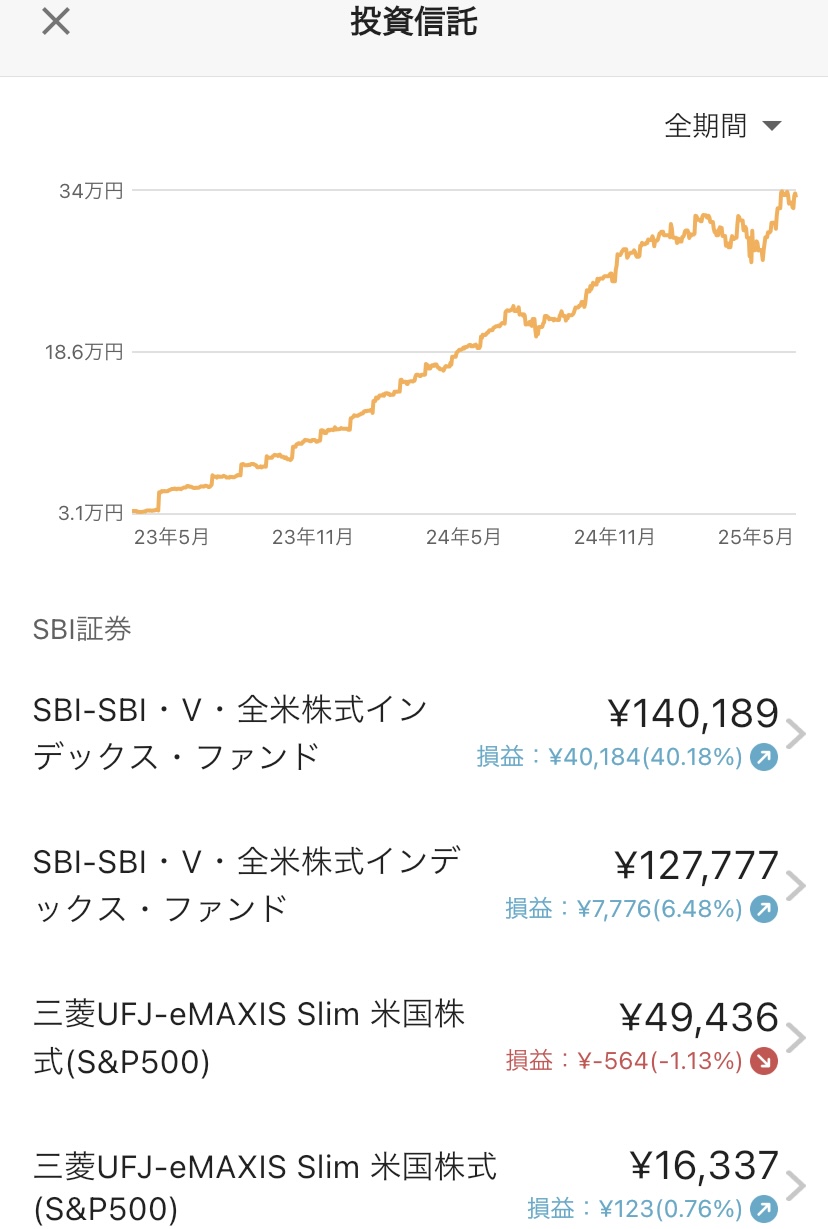Close the 投資信託 screen
The height and width of the screenshot is (1229, 828).
(56, 23)
